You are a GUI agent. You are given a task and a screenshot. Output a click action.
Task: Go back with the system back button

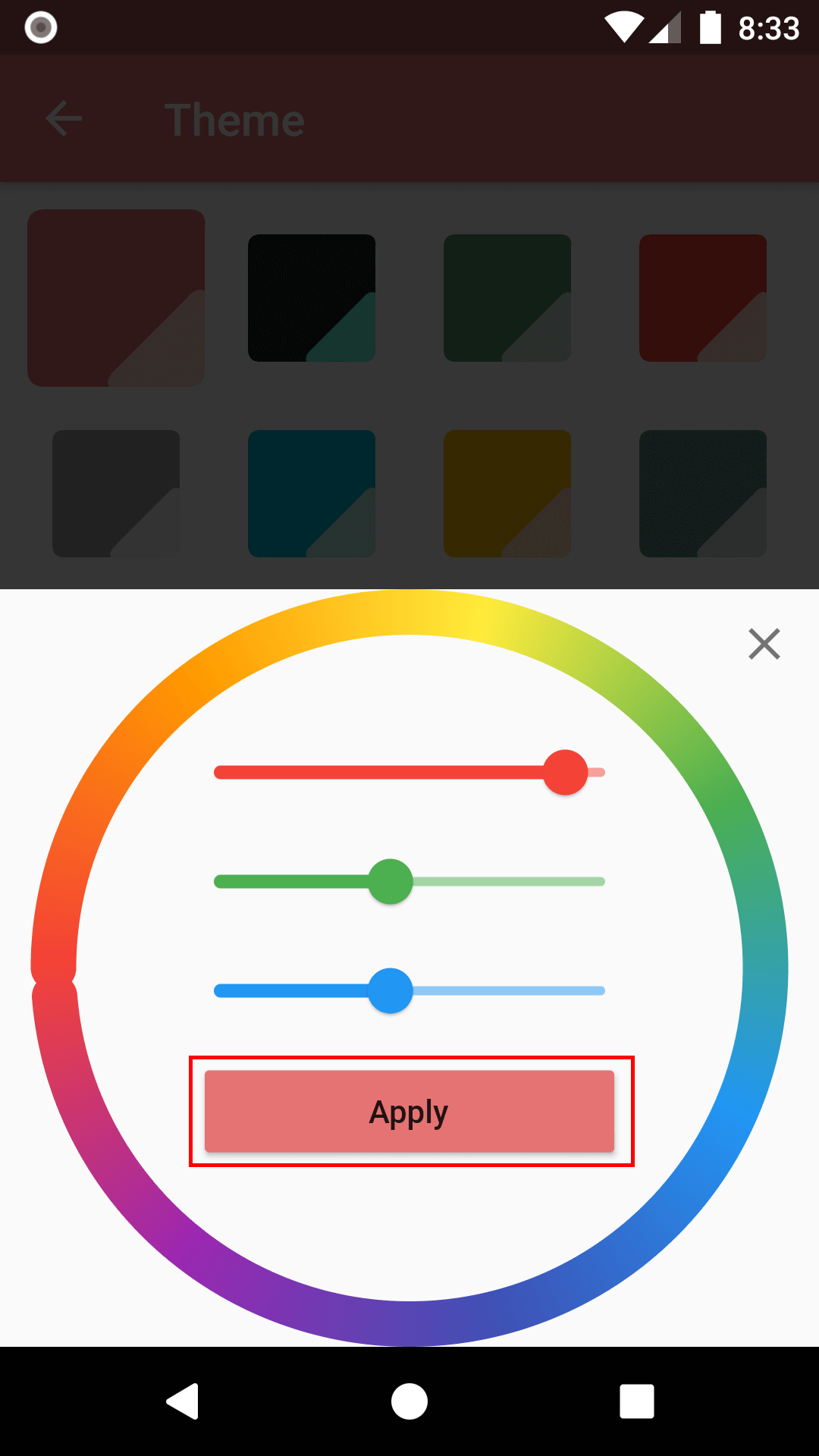pyautogui.click(x=183, y=1401)
